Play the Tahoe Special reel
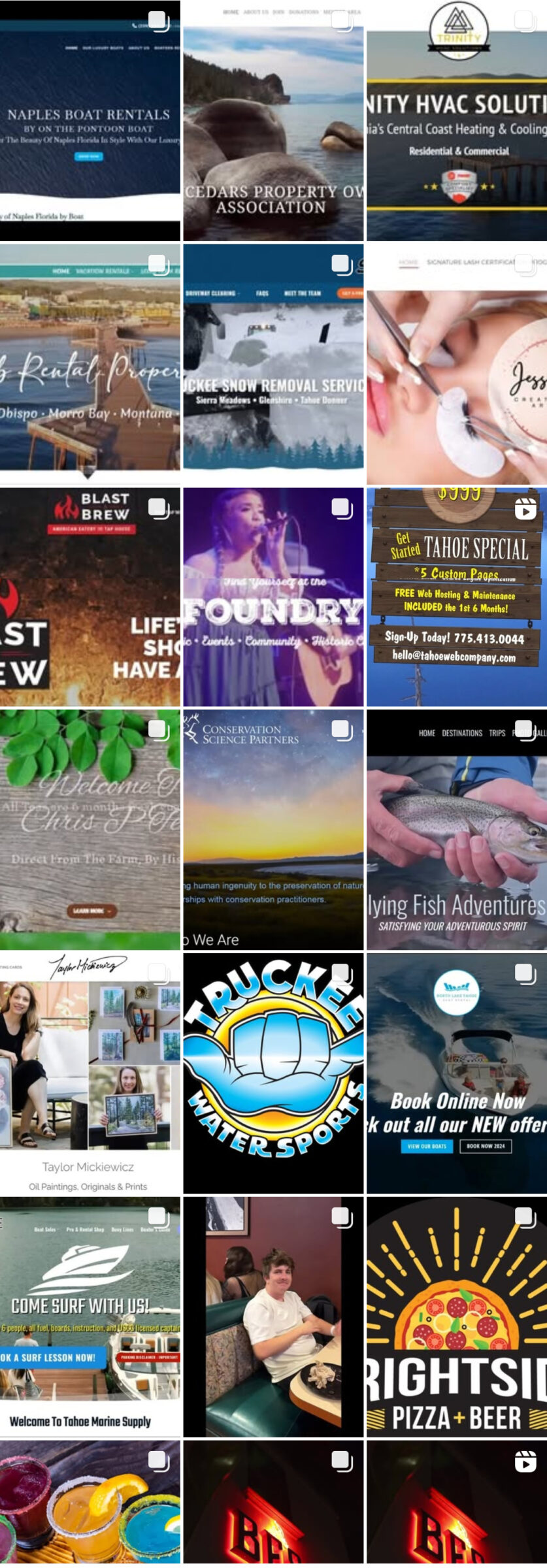The image size is (547, 1568). (x=456, y=598)
